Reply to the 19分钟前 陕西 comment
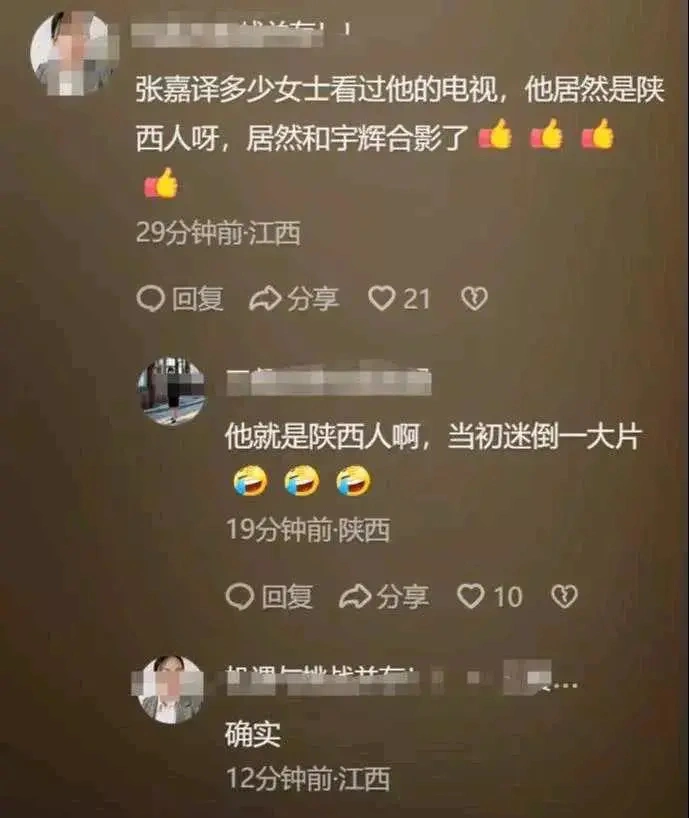689x818 pixels. pyautogui.click(x=269, y=597)
